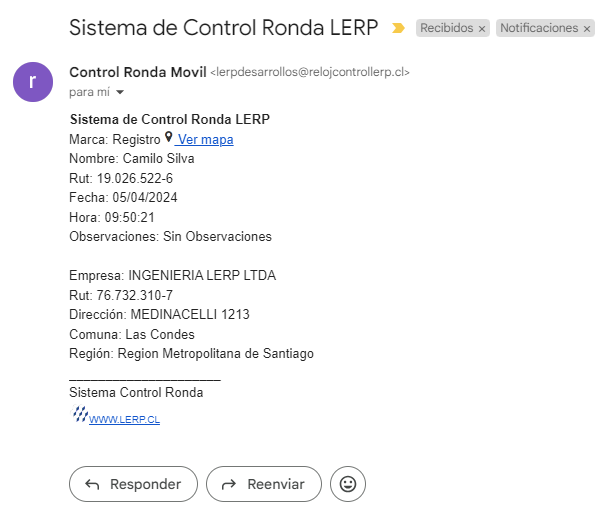Expand recipient details next to 'para mí'
This screenshot has height=518, width=603.
(x=121, y=92)
